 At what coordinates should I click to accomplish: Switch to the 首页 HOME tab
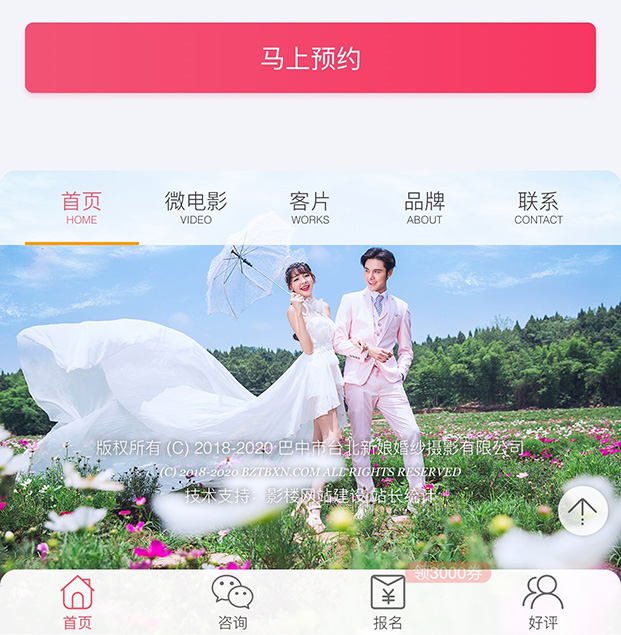[81, 208]
